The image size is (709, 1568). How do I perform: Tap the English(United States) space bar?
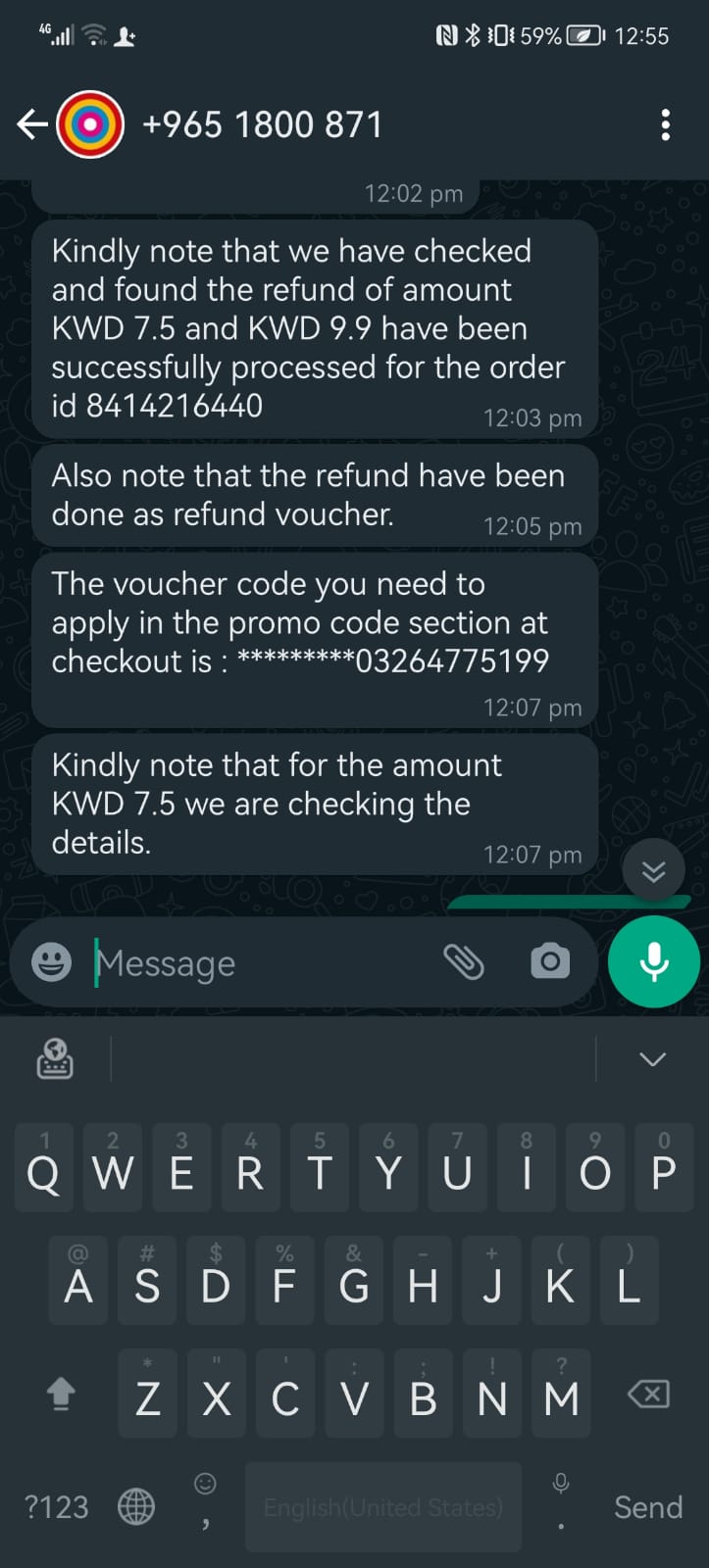382,1506
